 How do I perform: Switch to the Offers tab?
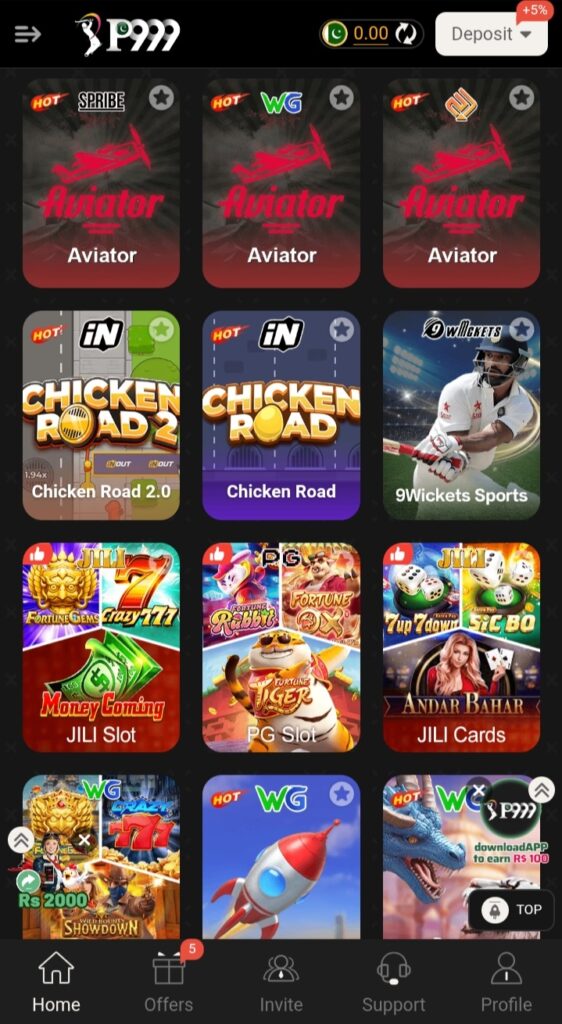[x=169, y=981]
